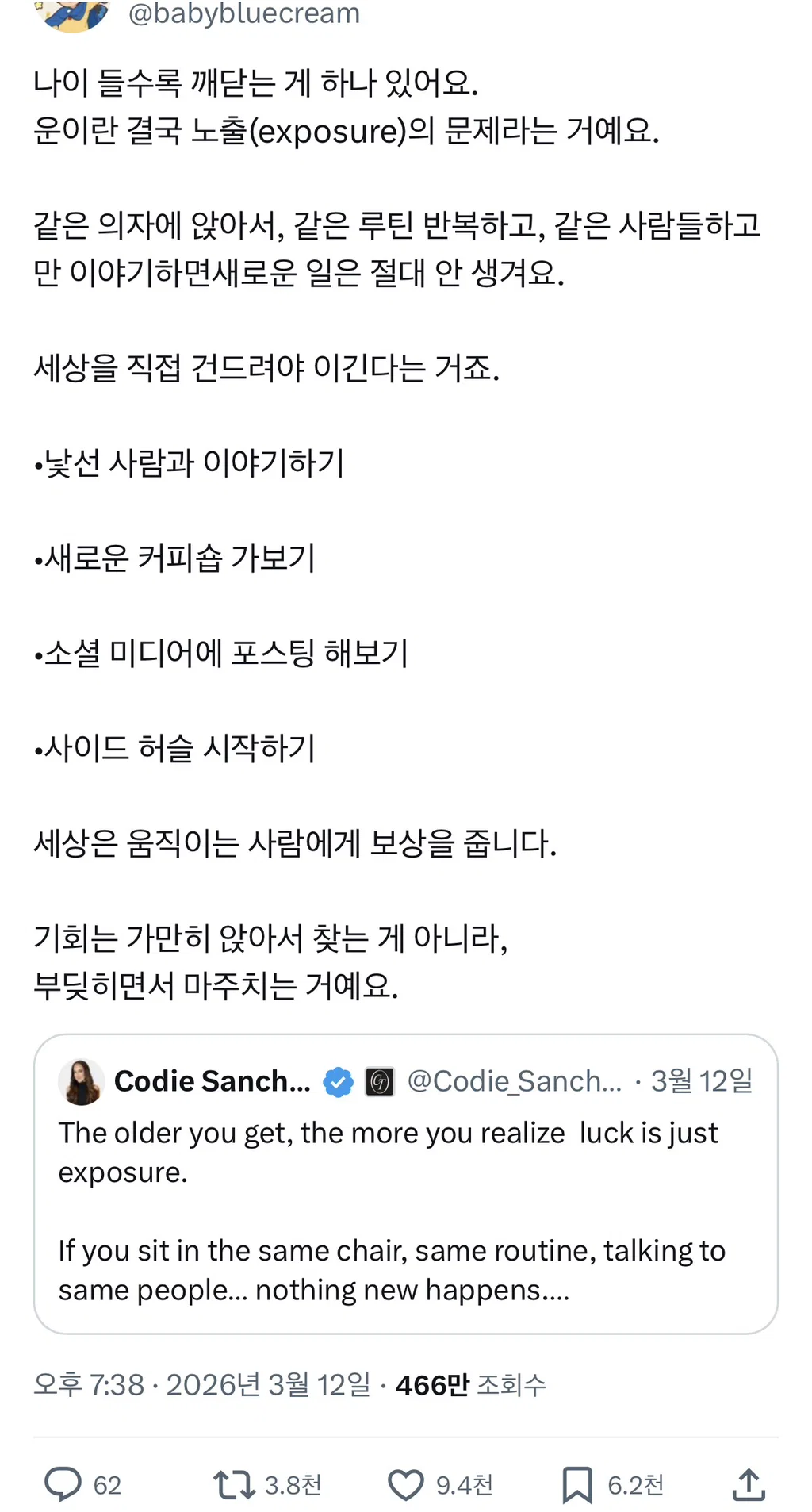Open the @babybluecream profile handle
812x1512 pixels.
click(243, 13)
